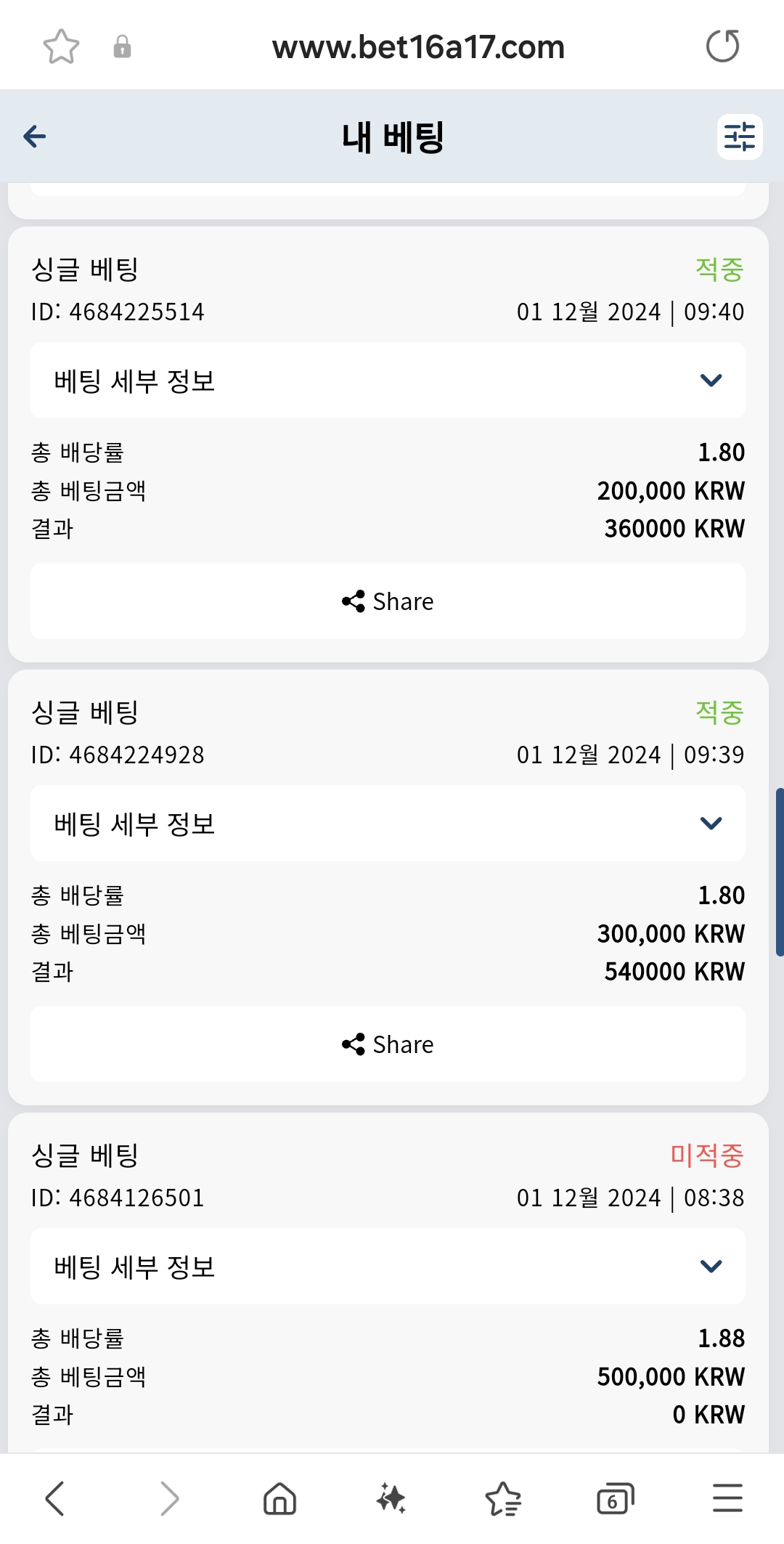This screenshot has height=1544, width=784.
Task: Go back from the 내 베팅 page
Action: pyautogui.click(x=35, y=136)
